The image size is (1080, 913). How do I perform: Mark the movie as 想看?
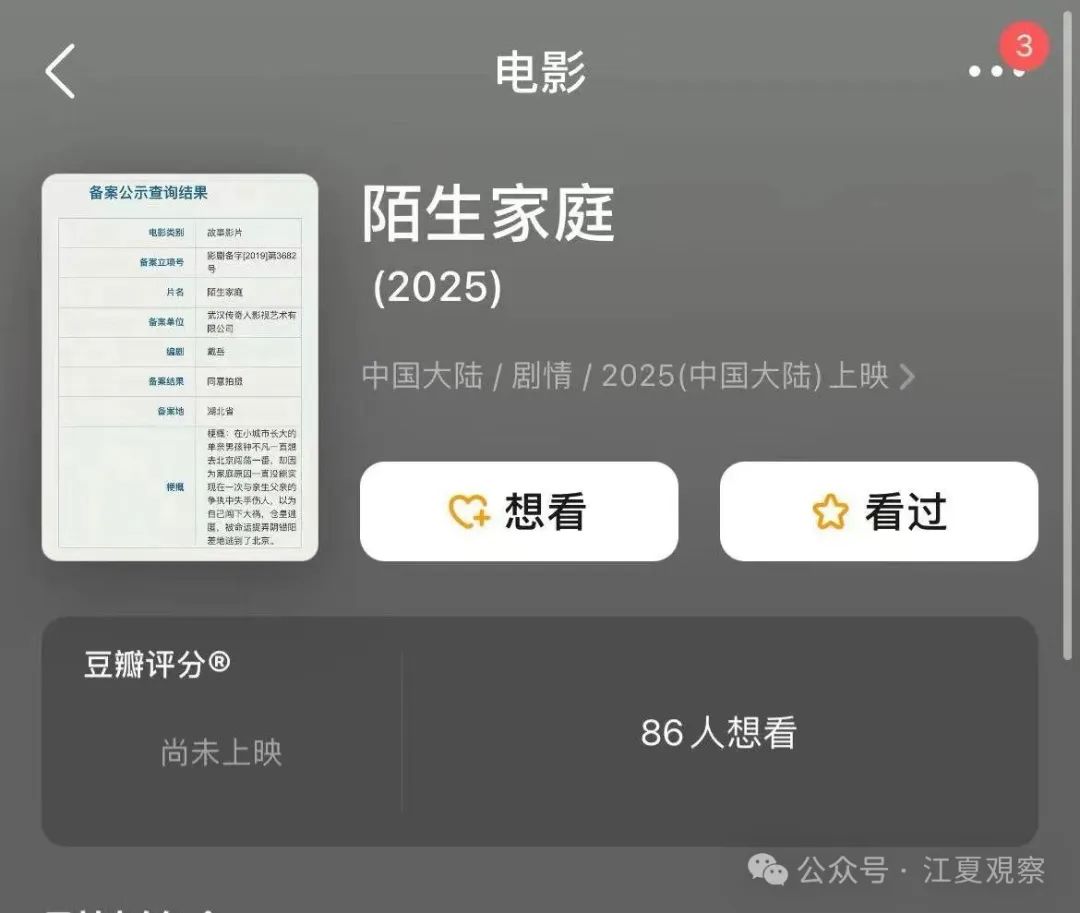[x=519, y=511]
